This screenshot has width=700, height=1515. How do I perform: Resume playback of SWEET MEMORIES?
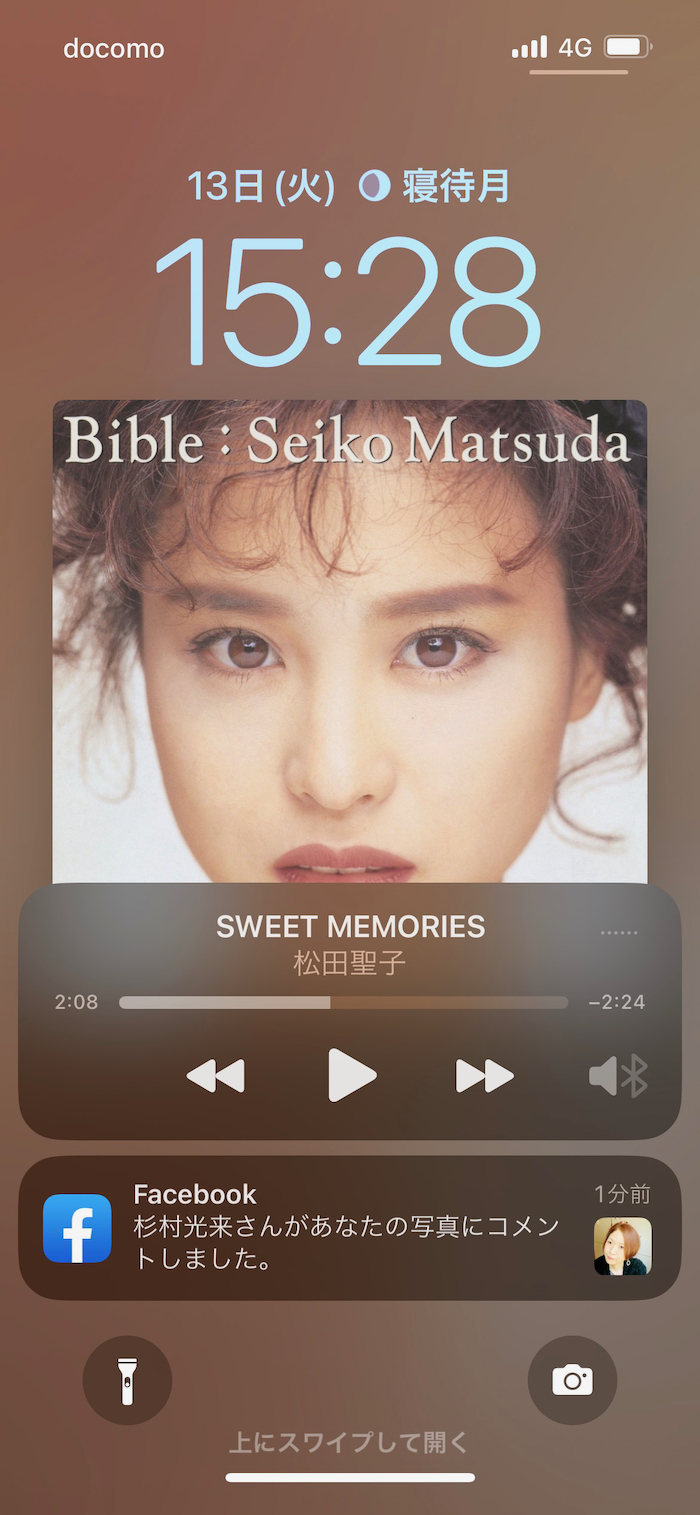pos(351,1076)
